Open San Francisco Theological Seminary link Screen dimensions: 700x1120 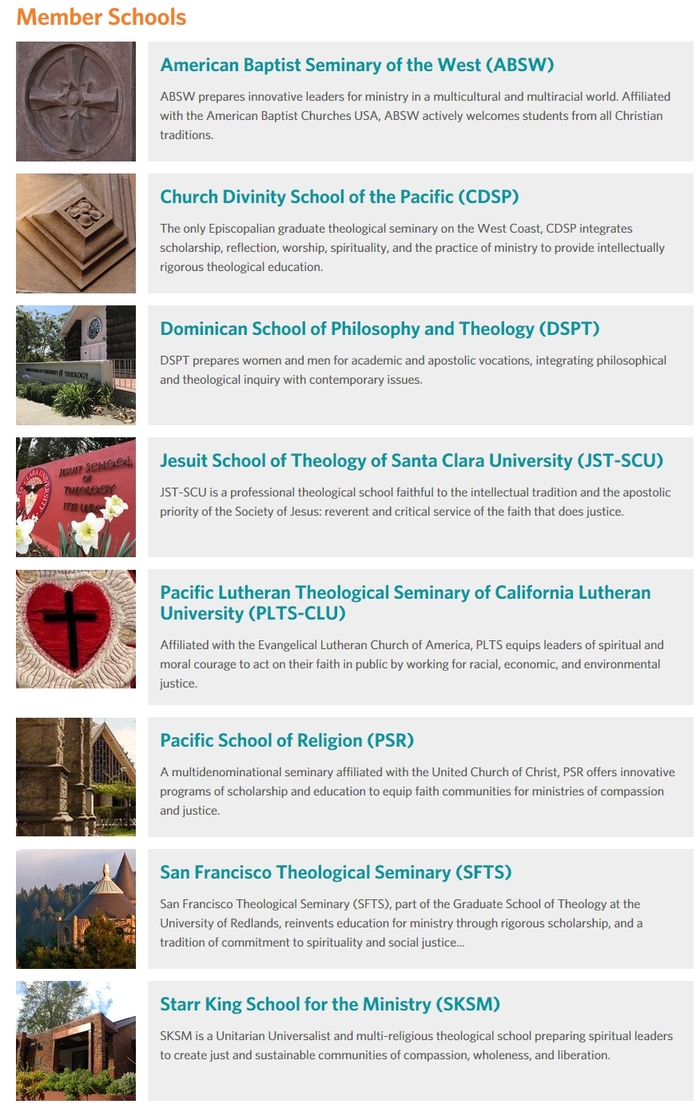coord(336,873)
